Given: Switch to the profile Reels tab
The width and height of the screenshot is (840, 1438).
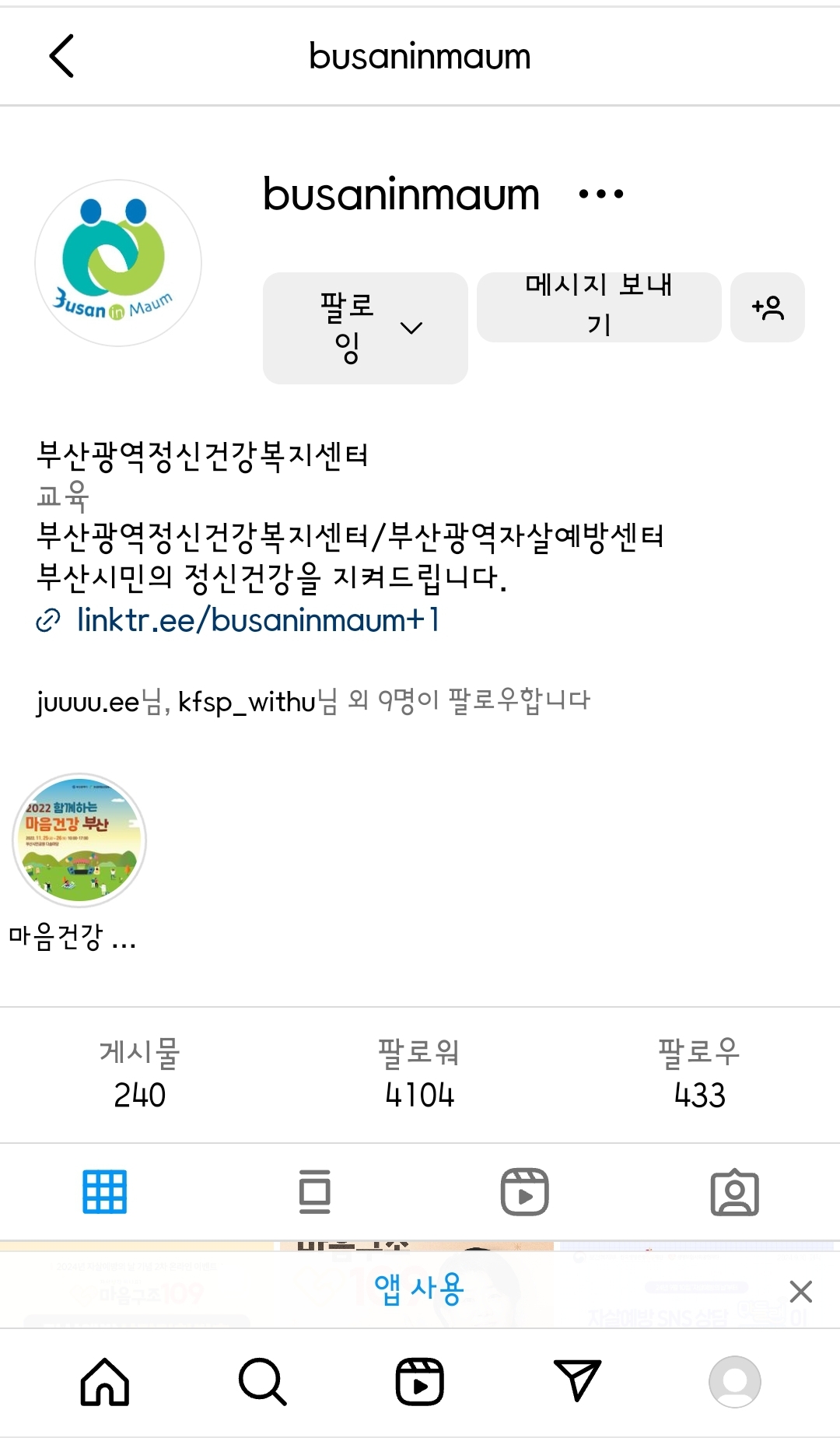Looking at the screenshot, I should click(x=524, y=1191).
